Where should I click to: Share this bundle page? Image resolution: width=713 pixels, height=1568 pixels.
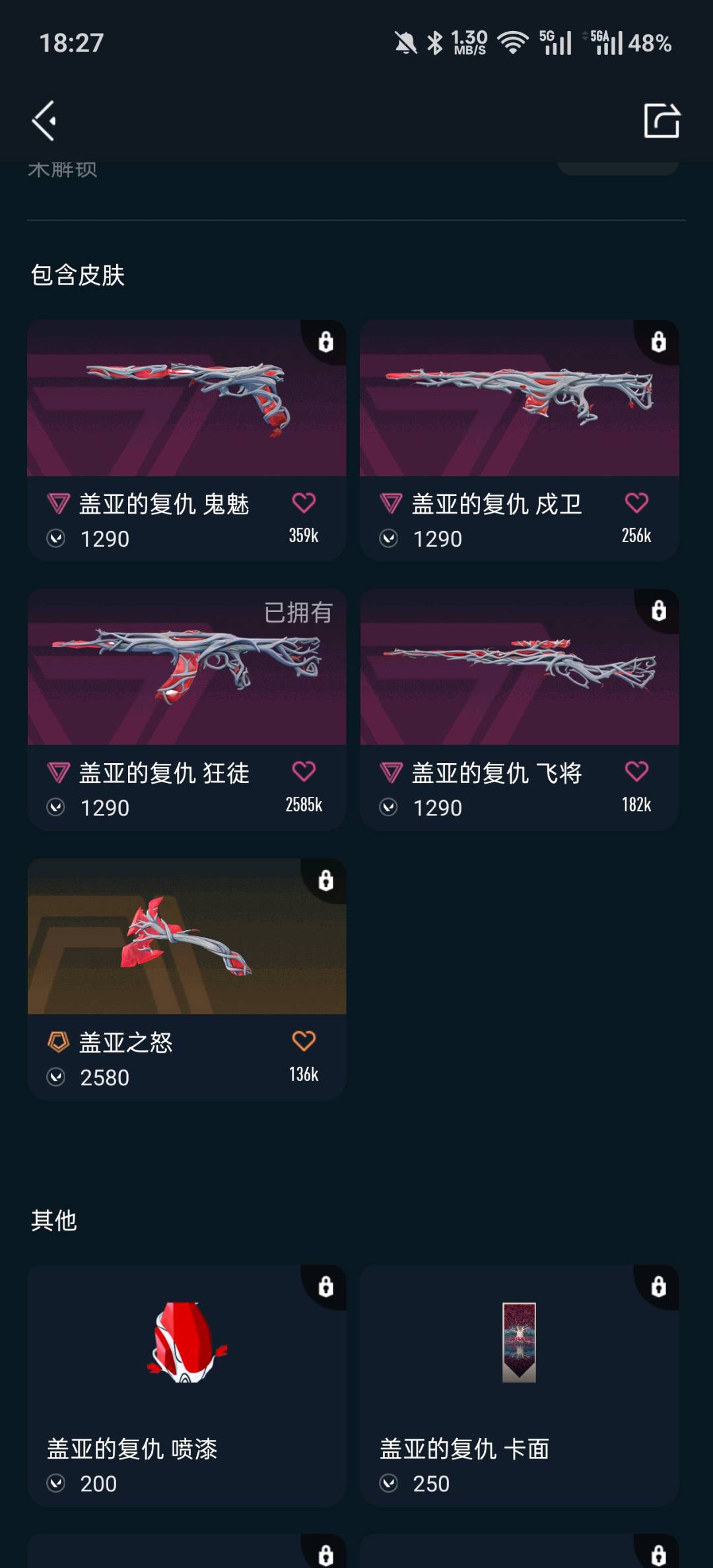pyautogui.click(x=661, y=121)
